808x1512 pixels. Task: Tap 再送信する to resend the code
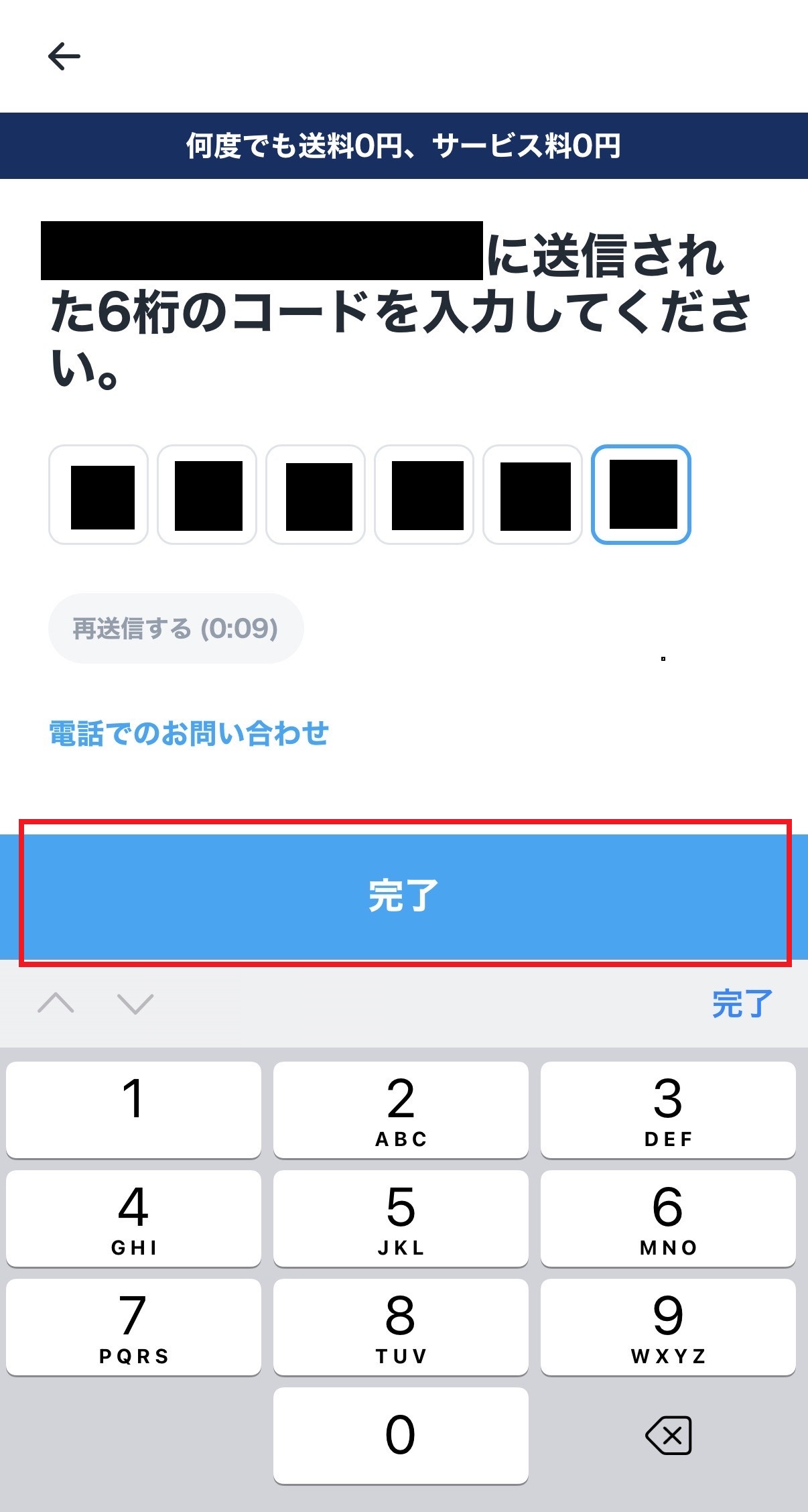tap(176, 629)
